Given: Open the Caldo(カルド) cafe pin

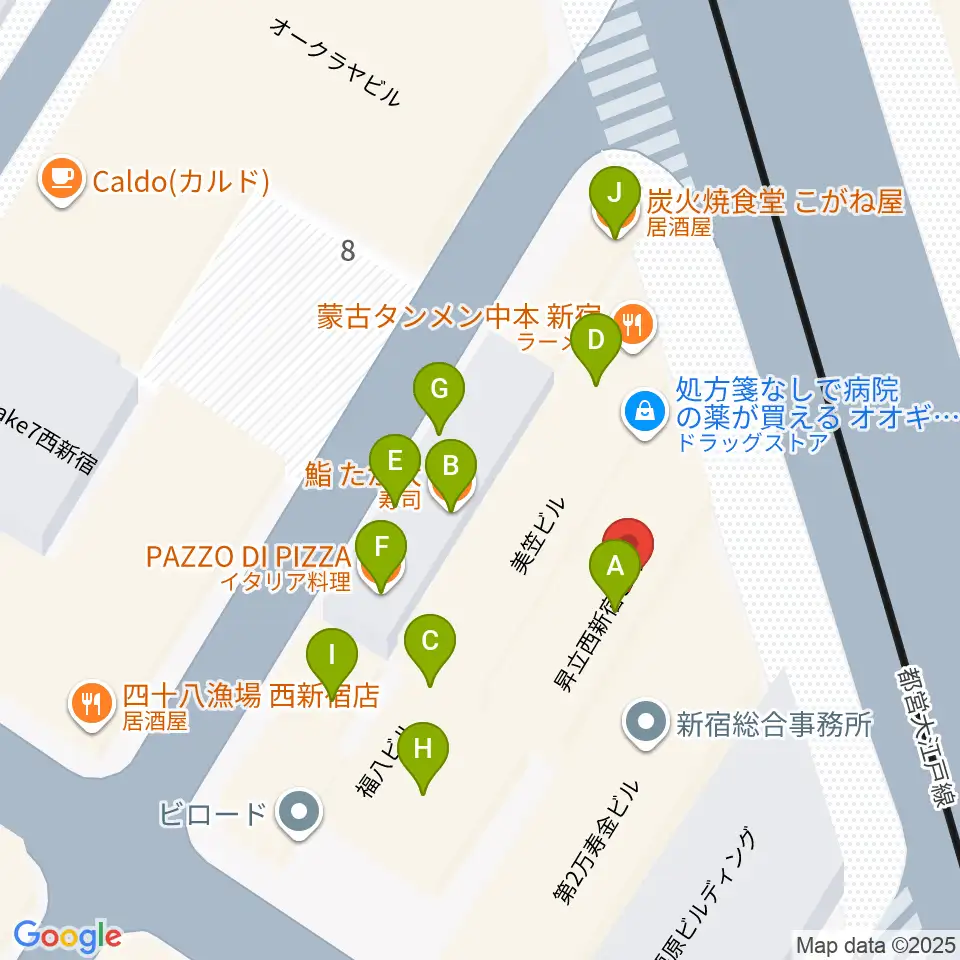Looking at the screenshot, I should (x=61, y=179).
